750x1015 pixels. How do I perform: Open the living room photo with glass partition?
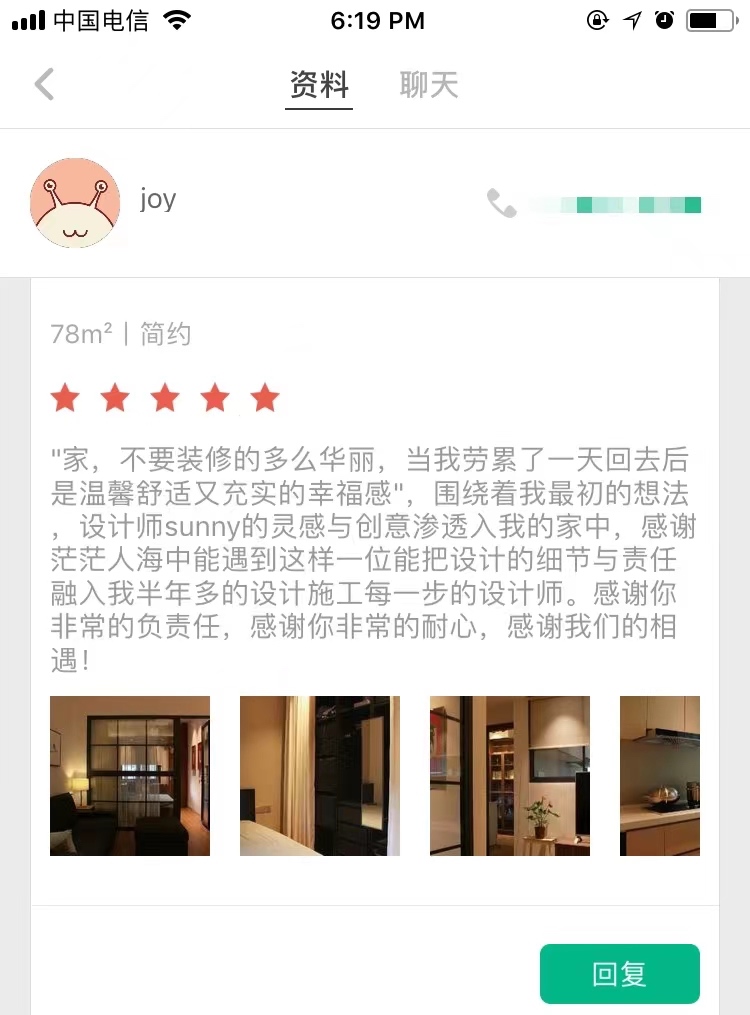tap(130, 776)
